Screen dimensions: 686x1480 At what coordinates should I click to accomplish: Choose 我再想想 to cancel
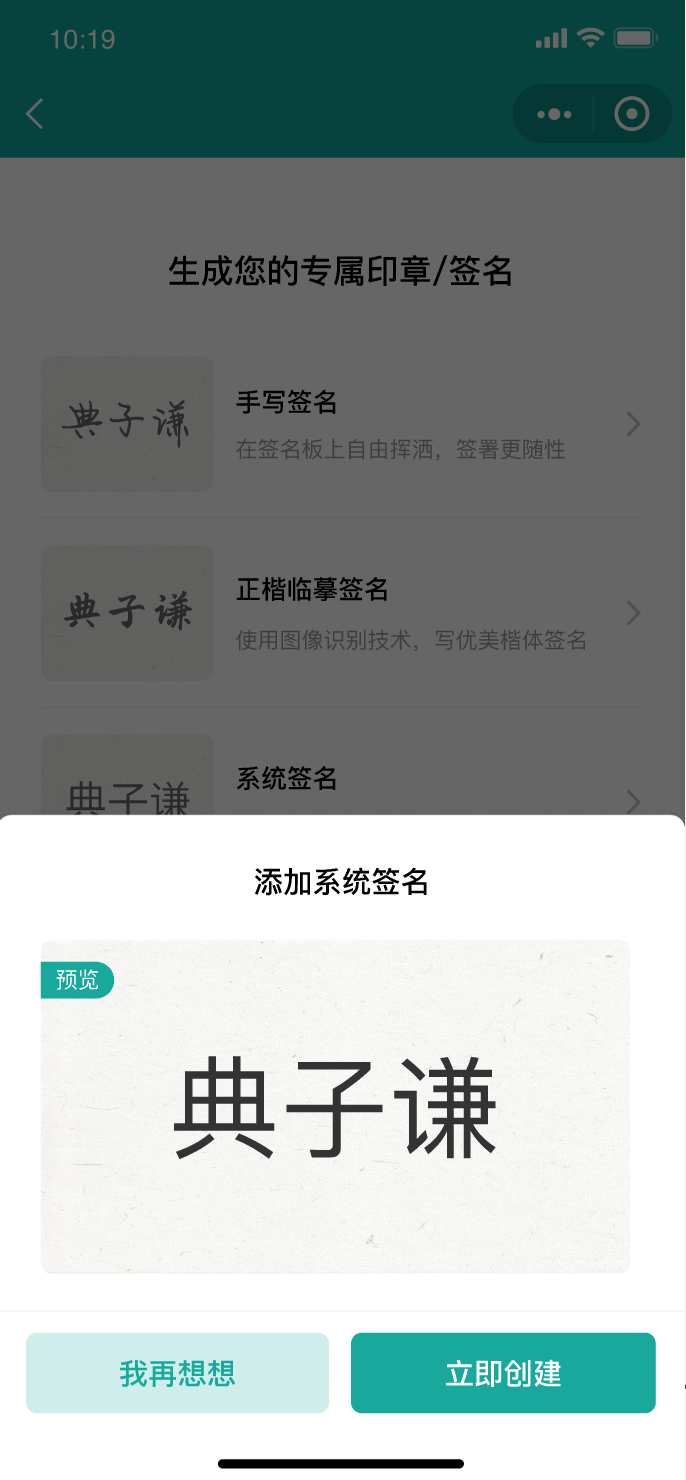pos(177,1372)
